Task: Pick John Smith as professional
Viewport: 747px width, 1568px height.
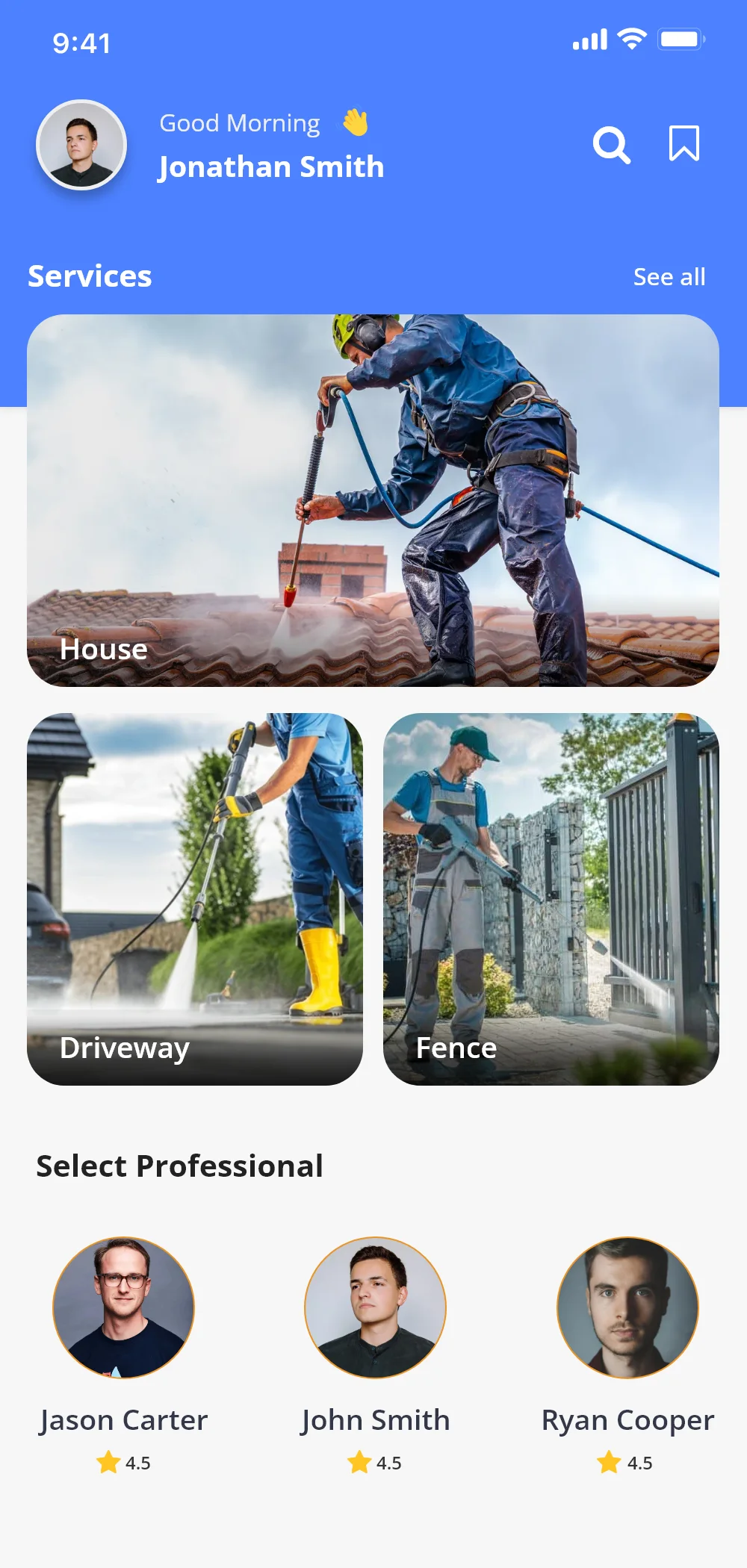Action: coord(375,1307)
